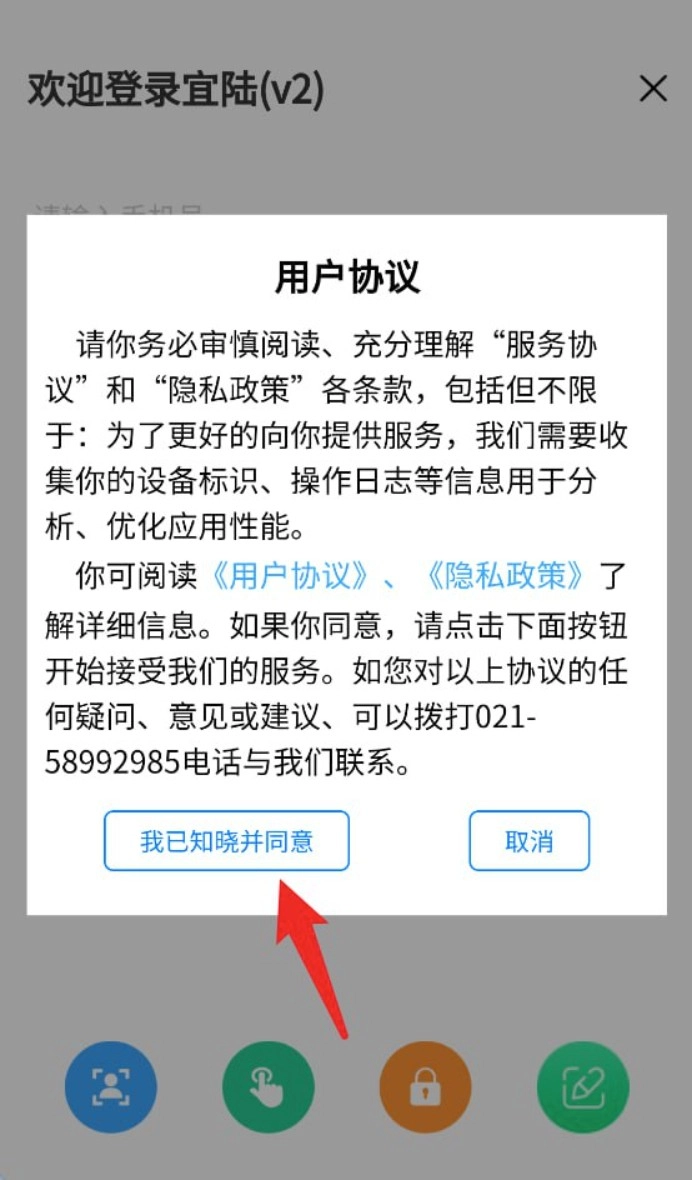This screenshot has height=1180, width=692.
Task: Choose the password lock login icon
Action: [x=425, y=1087]
